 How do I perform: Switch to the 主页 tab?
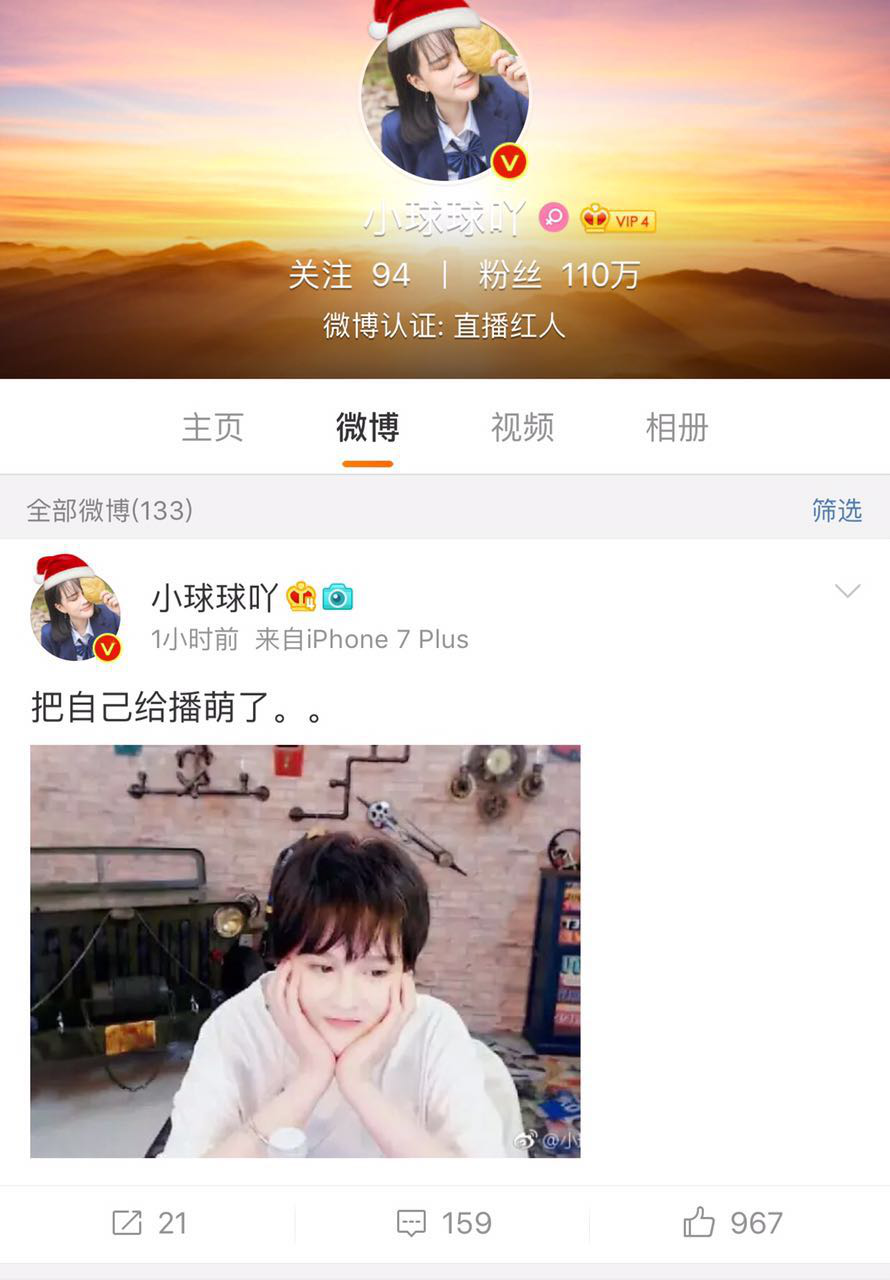(212, 428)
